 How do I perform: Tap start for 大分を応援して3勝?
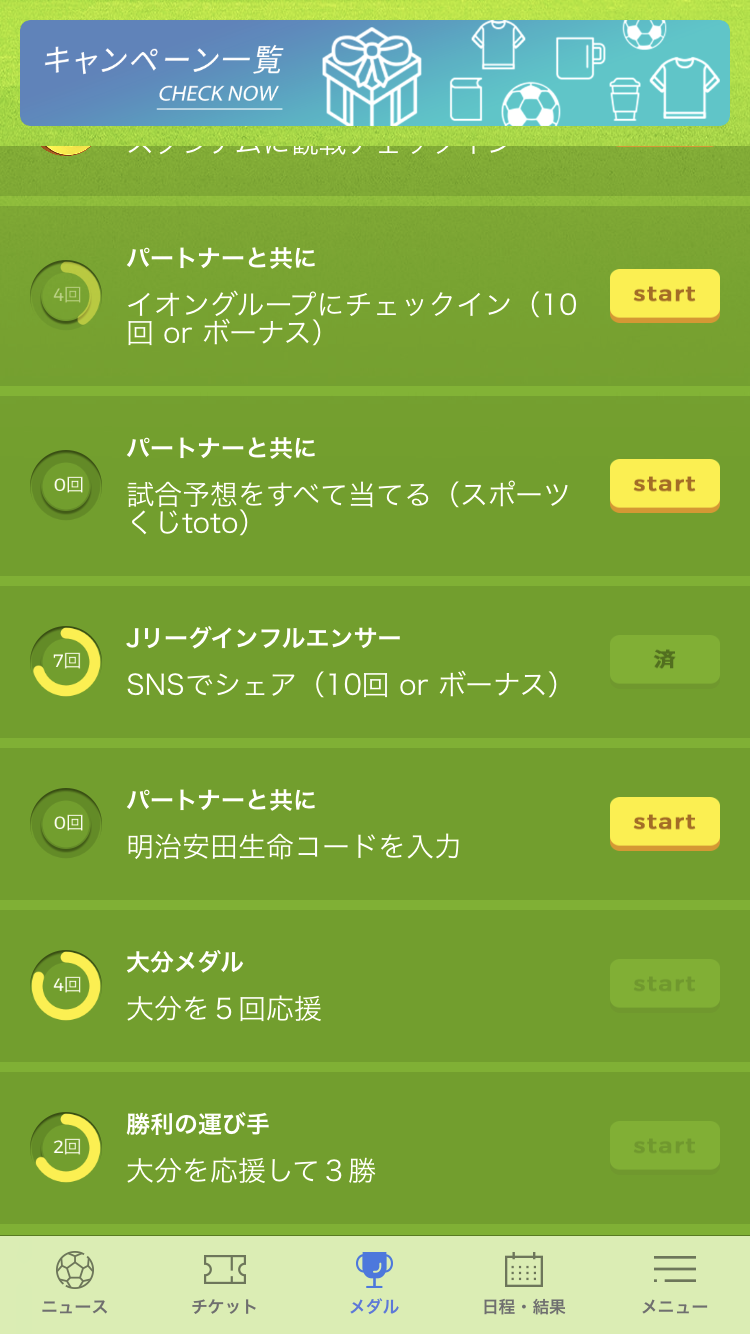(664, 1146)
